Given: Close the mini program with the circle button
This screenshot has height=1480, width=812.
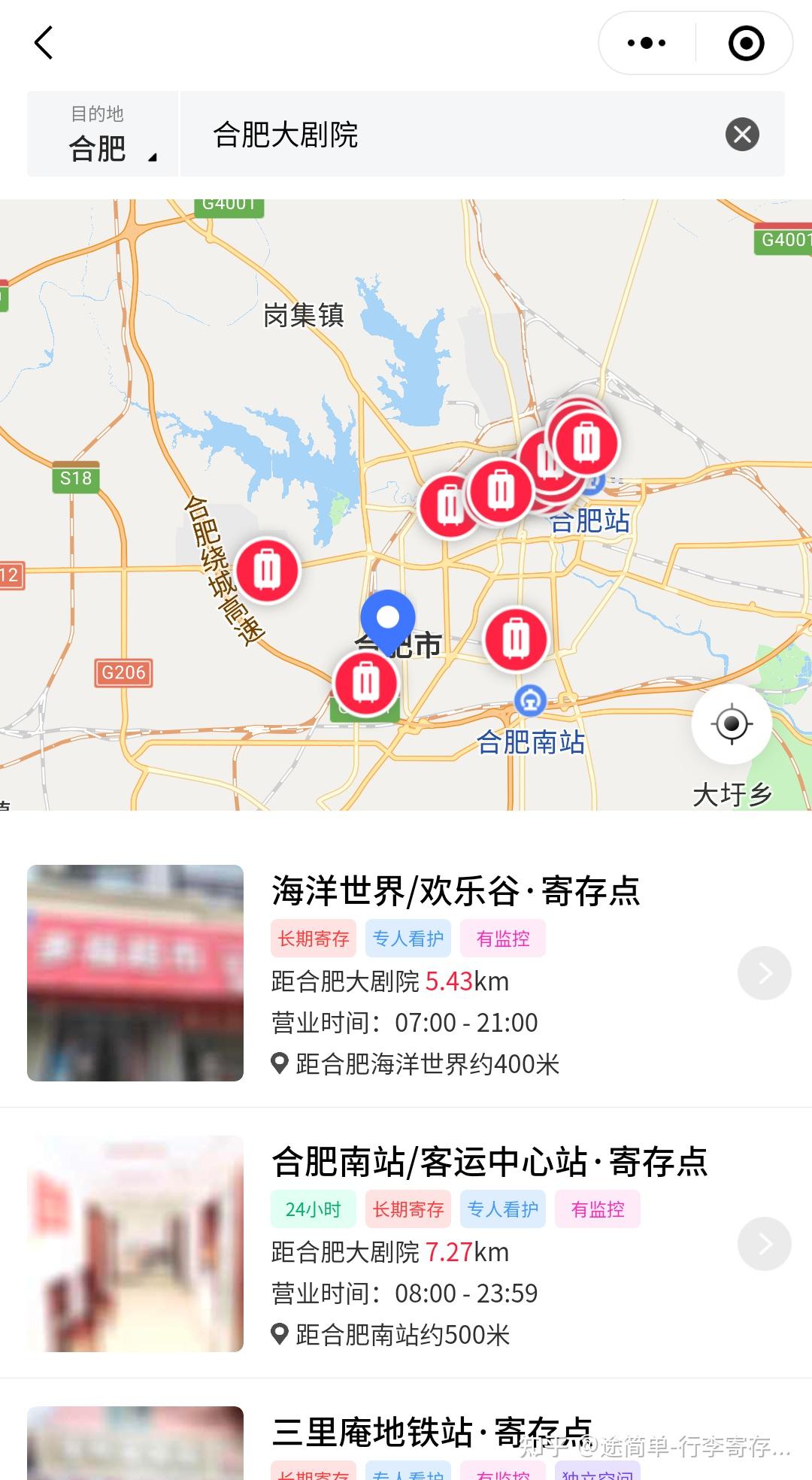Looking at the screenshot, I should pyautogui.click(x=746, y=43).
